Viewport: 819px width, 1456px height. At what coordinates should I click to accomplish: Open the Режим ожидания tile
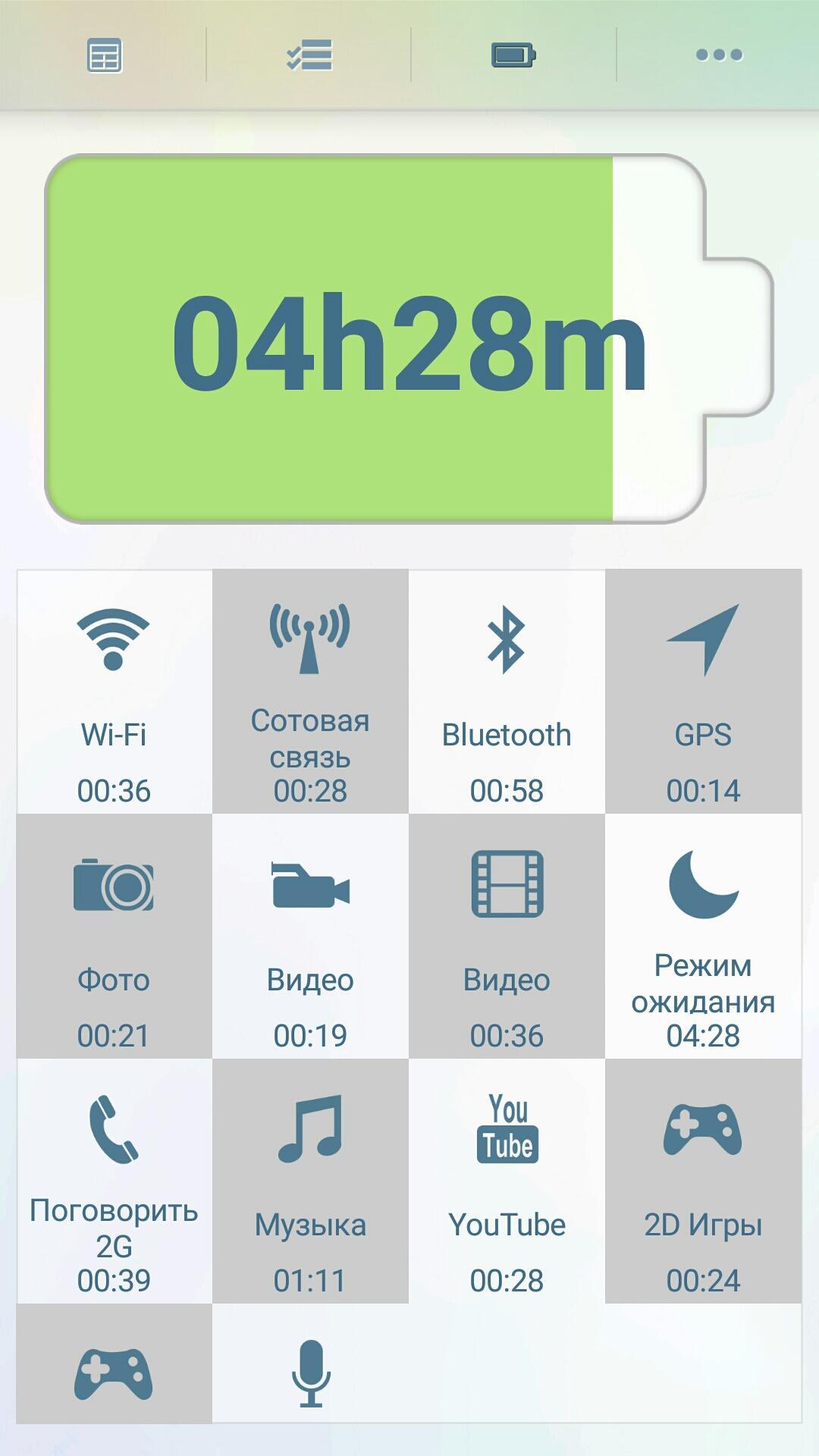coord(703,936)
